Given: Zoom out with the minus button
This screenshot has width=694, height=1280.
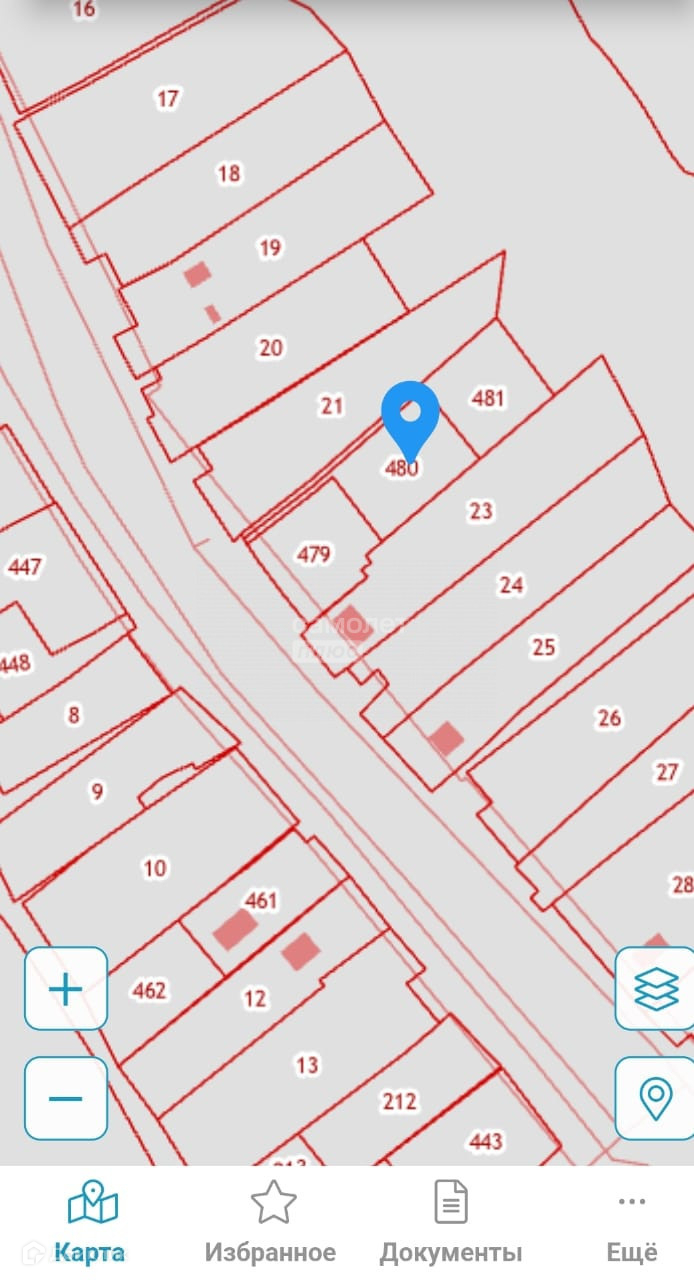Looking at the screenshot, I should pos(66,1098).
